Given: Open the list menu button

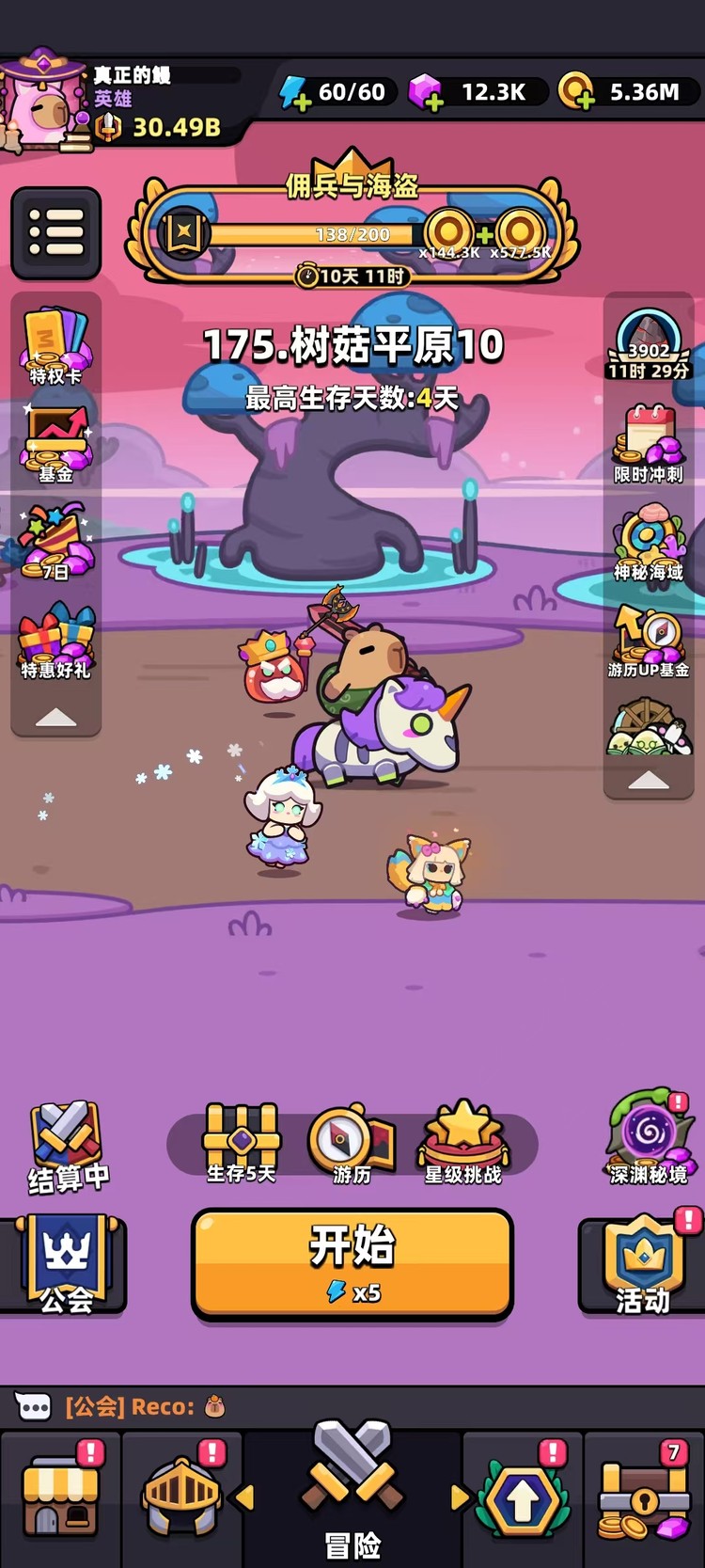Looking at the screenshot, I should [x=56, y=232].
